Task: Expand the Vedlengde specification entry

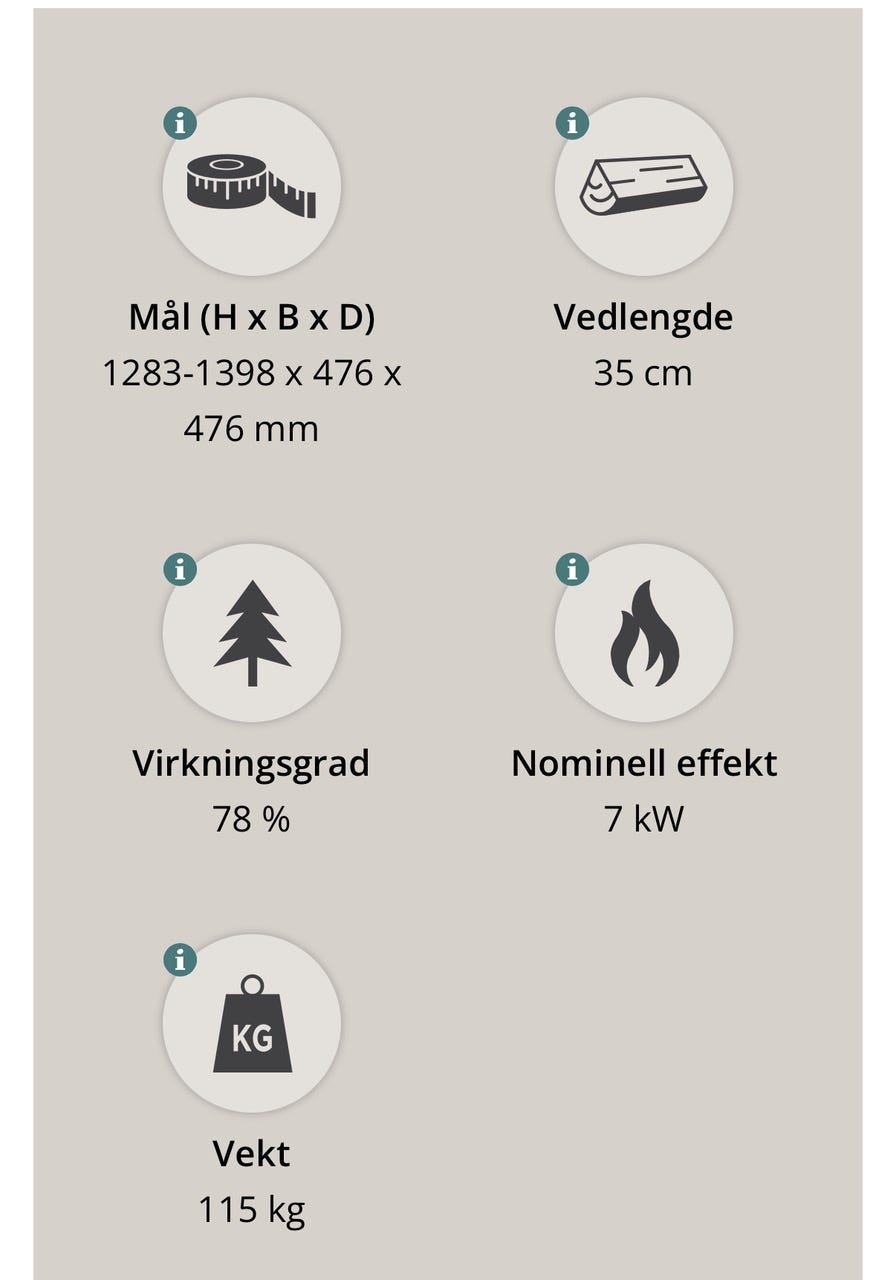Action: tap(571, 125)
